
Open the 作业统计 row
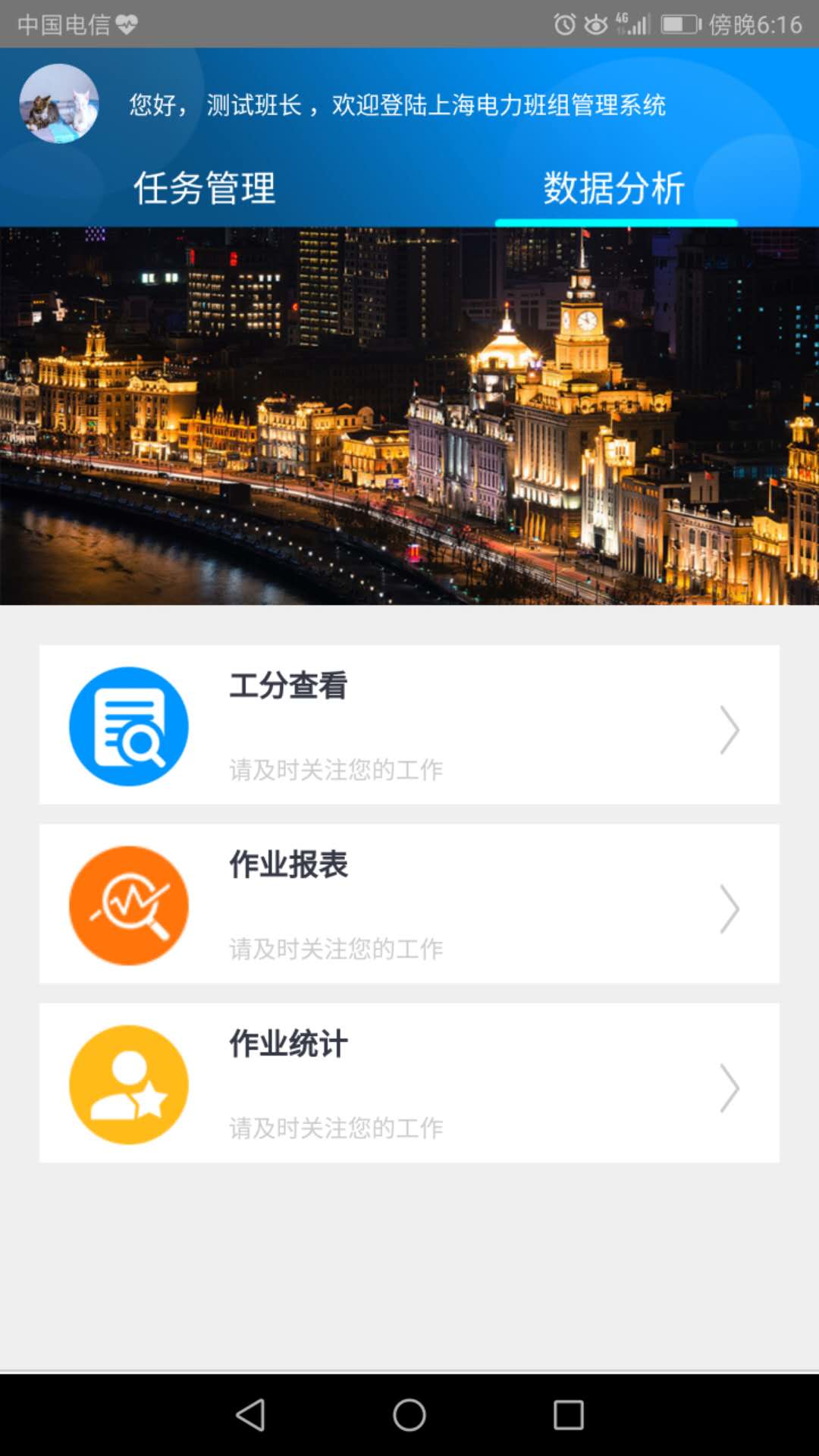pos(409,1083)
